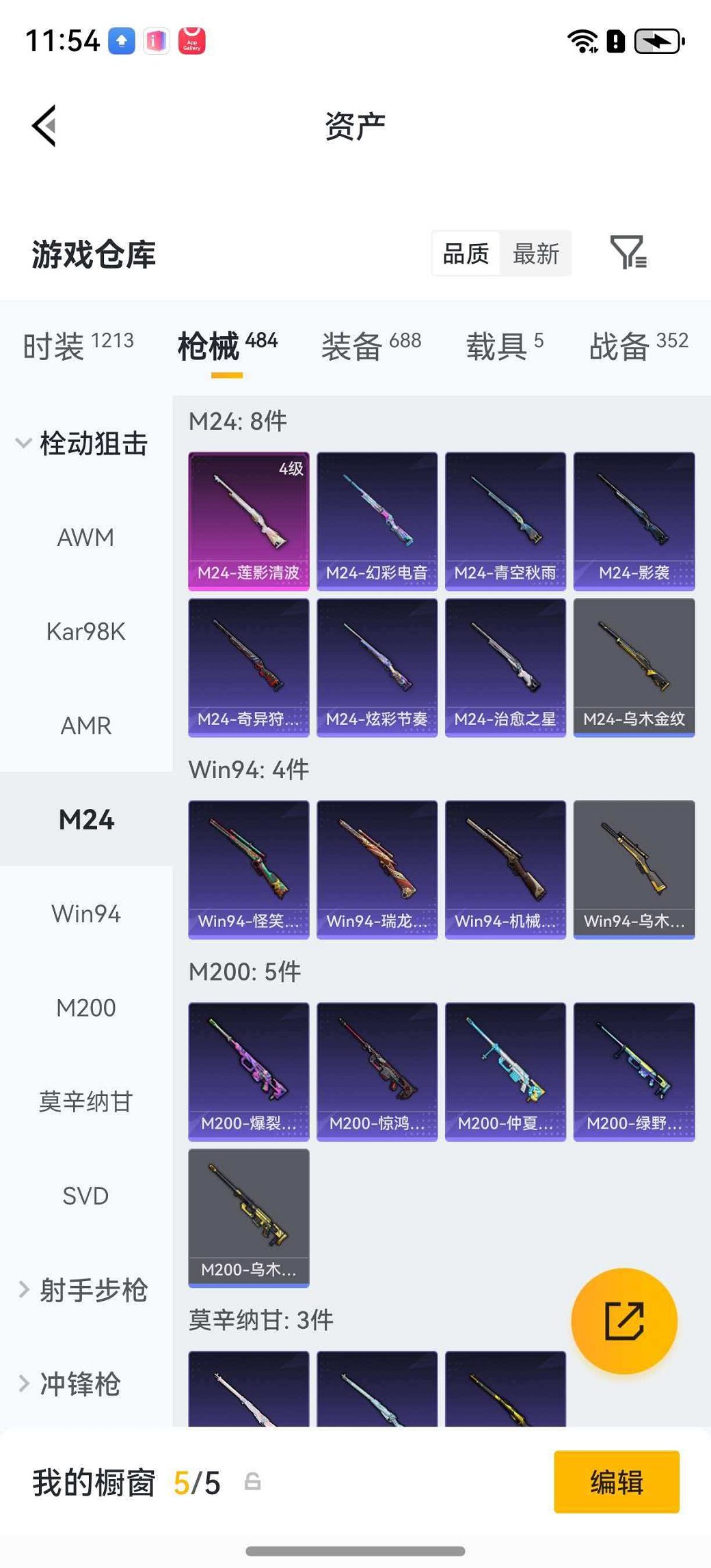Tap the orange share floating button

(624, 1321)
